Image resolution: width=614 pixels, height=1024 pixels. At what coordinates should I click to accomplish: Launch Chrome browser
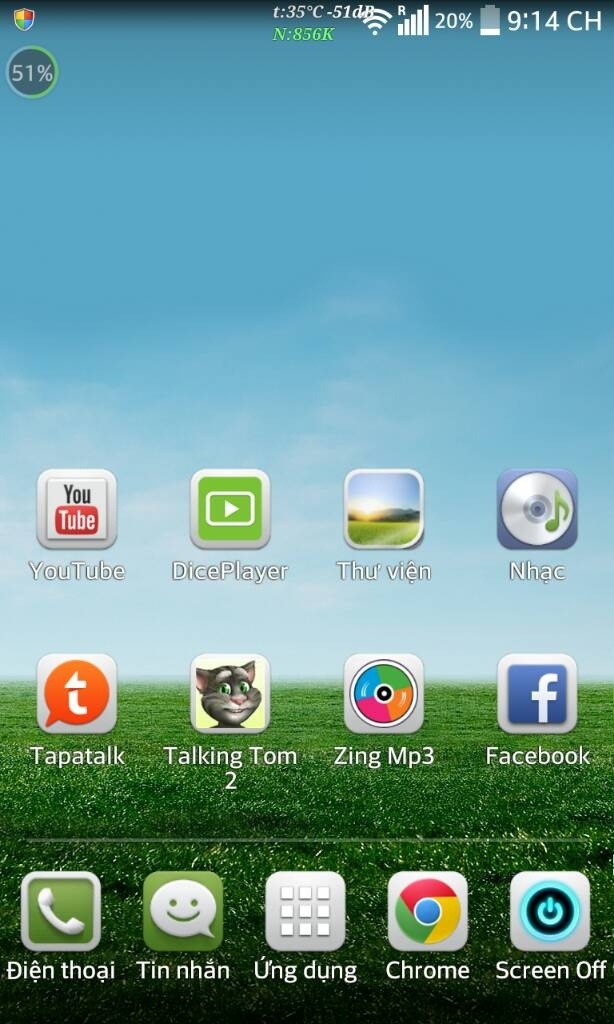427,911
